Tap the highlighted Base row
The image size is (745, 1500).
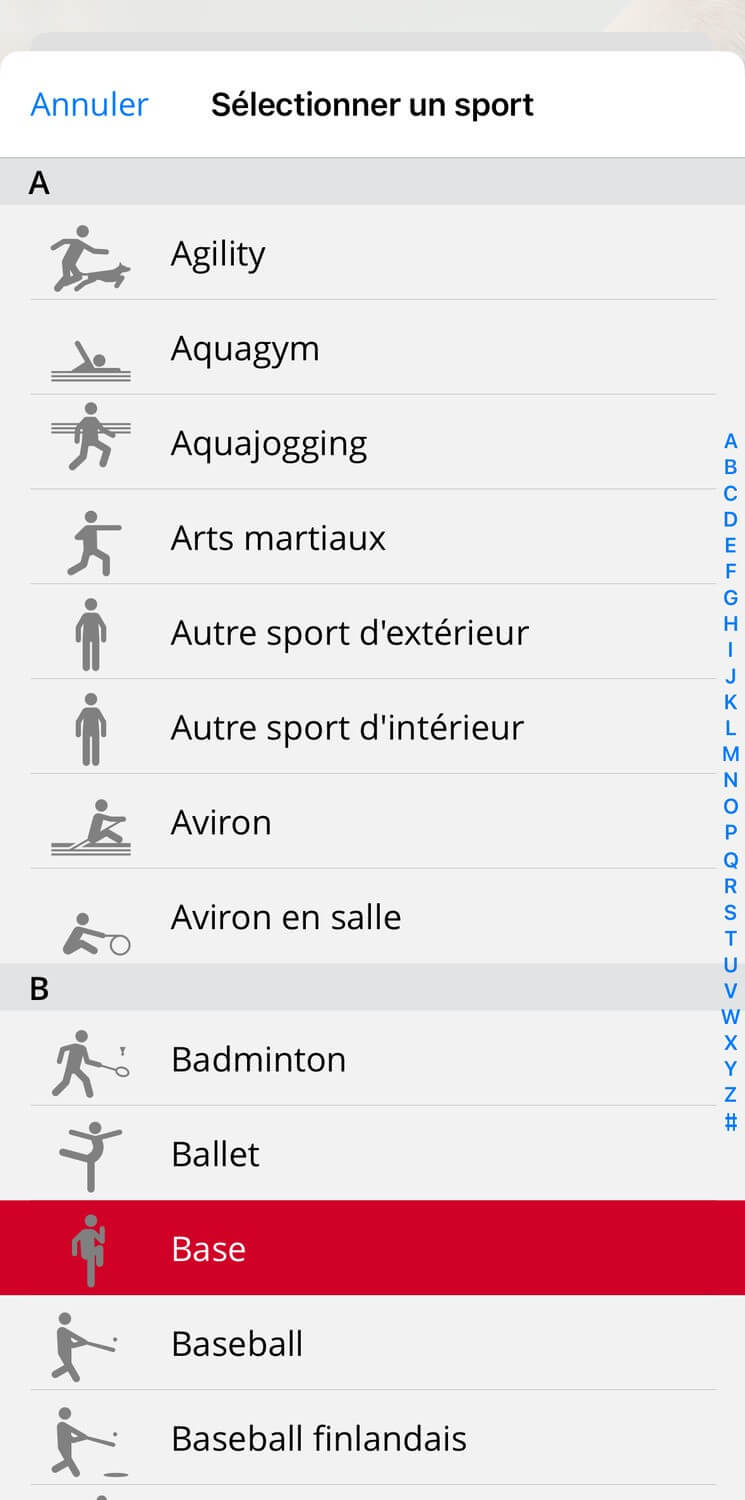(x=372, y=1248)
